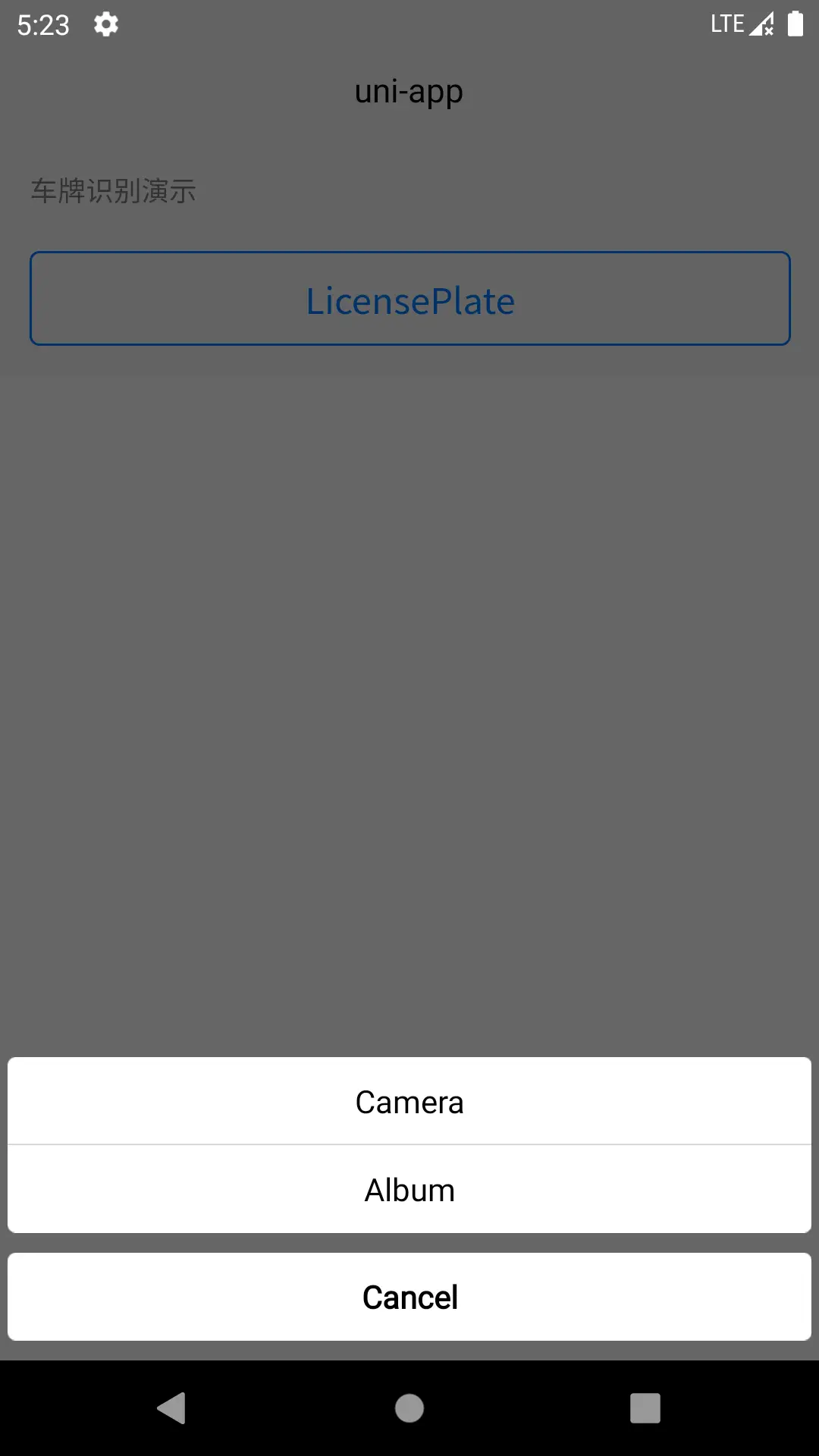The width and height of the screenshot is (819, 1456).
Task: Choose Camera from the action sheet
Action: click(409, 1101)
